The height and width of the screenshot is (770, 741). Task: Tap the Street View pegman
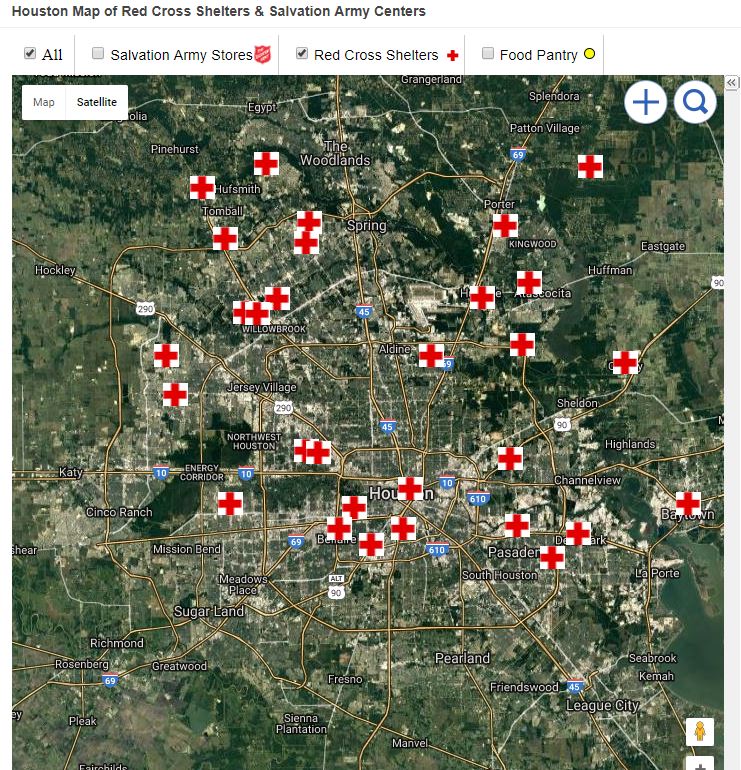tap(700, 732)
